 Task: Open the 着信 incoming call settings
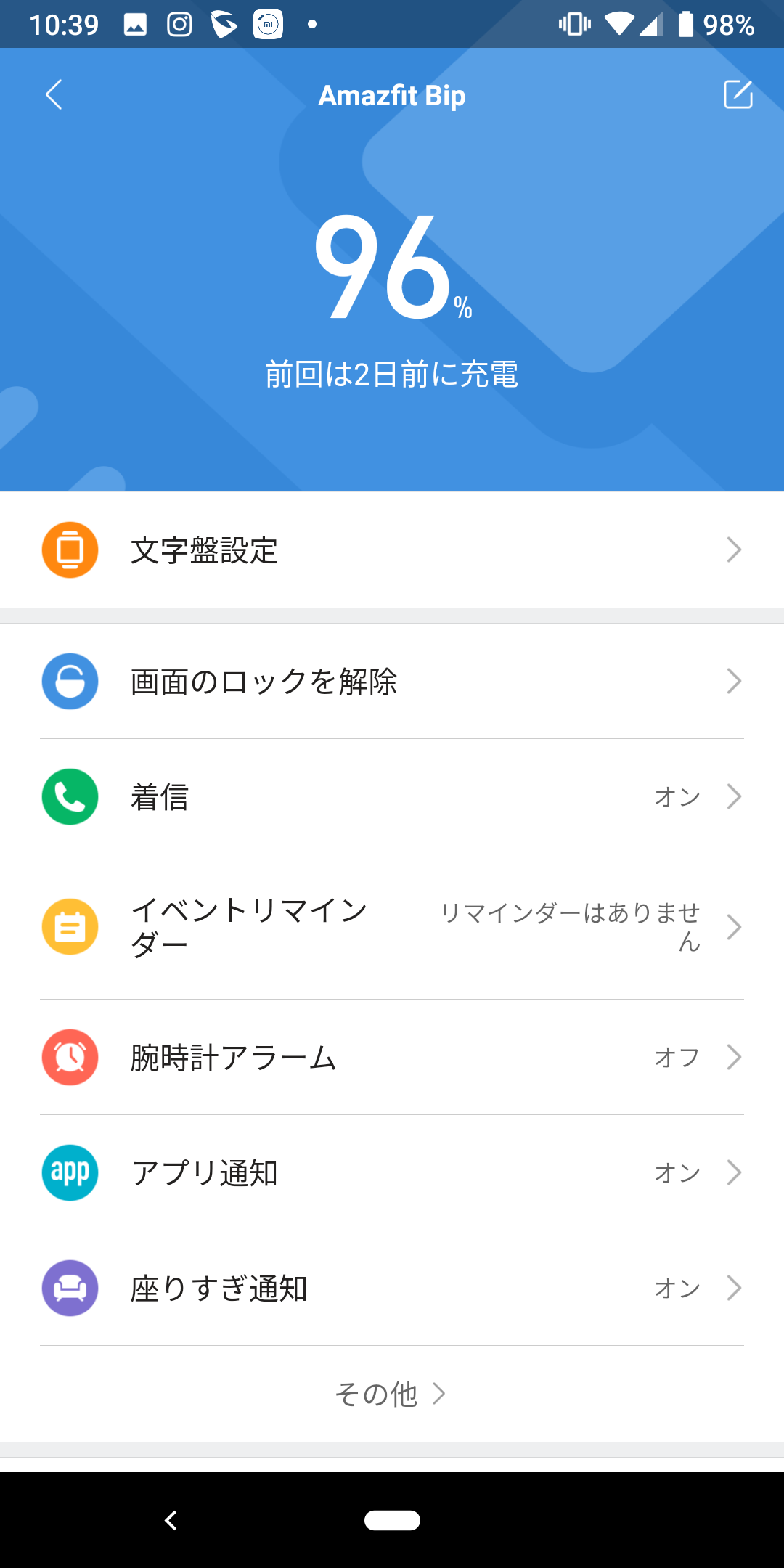pos(392,797)
